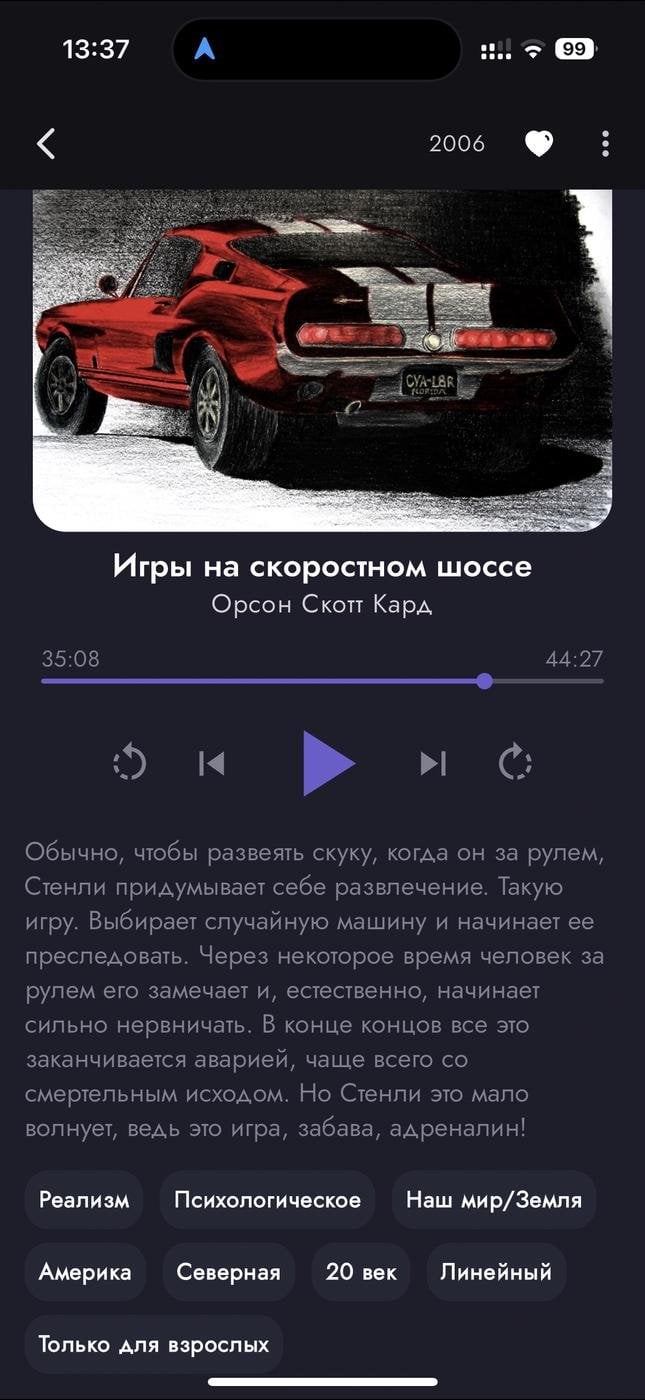Select the Линейный tag chip
645x1400 pixels.
[496, 1272]
